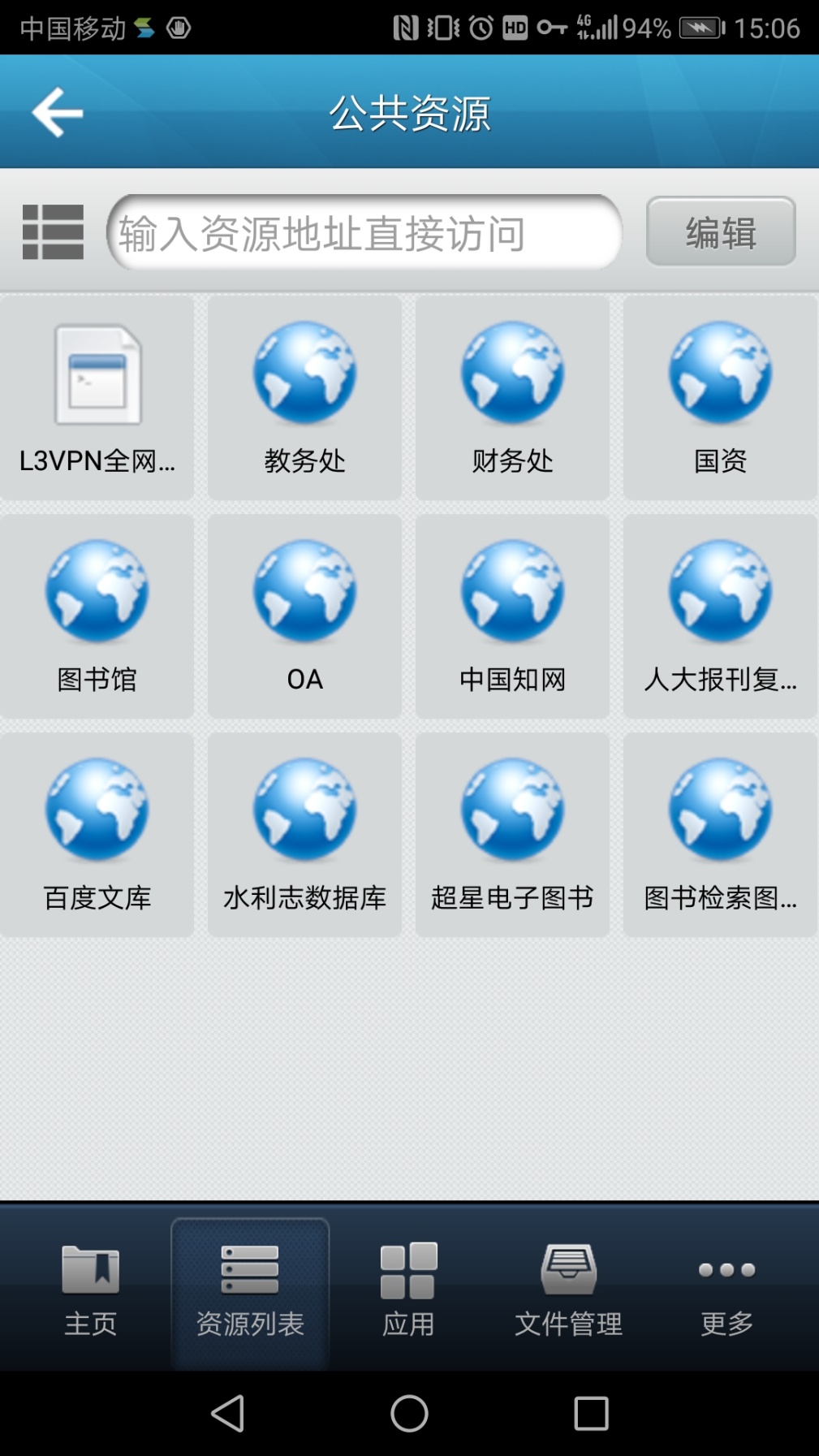819x1456 pixels.
Task: Open the 图书馆 library resource
Action: 97,616
